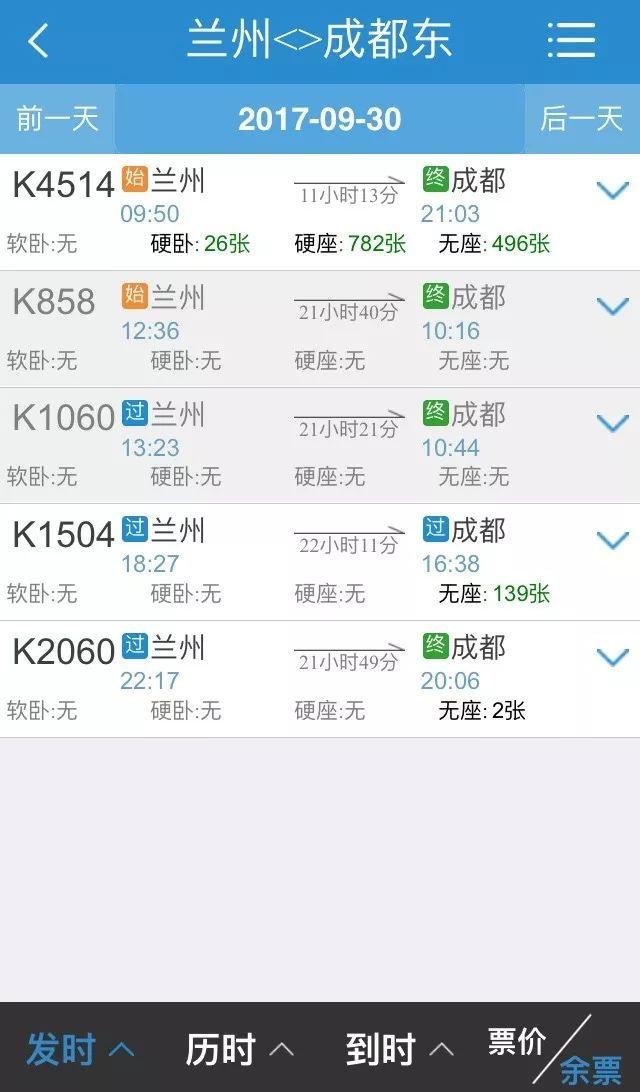
Task: Sort by departure time (发时)
Action: 80,1049
